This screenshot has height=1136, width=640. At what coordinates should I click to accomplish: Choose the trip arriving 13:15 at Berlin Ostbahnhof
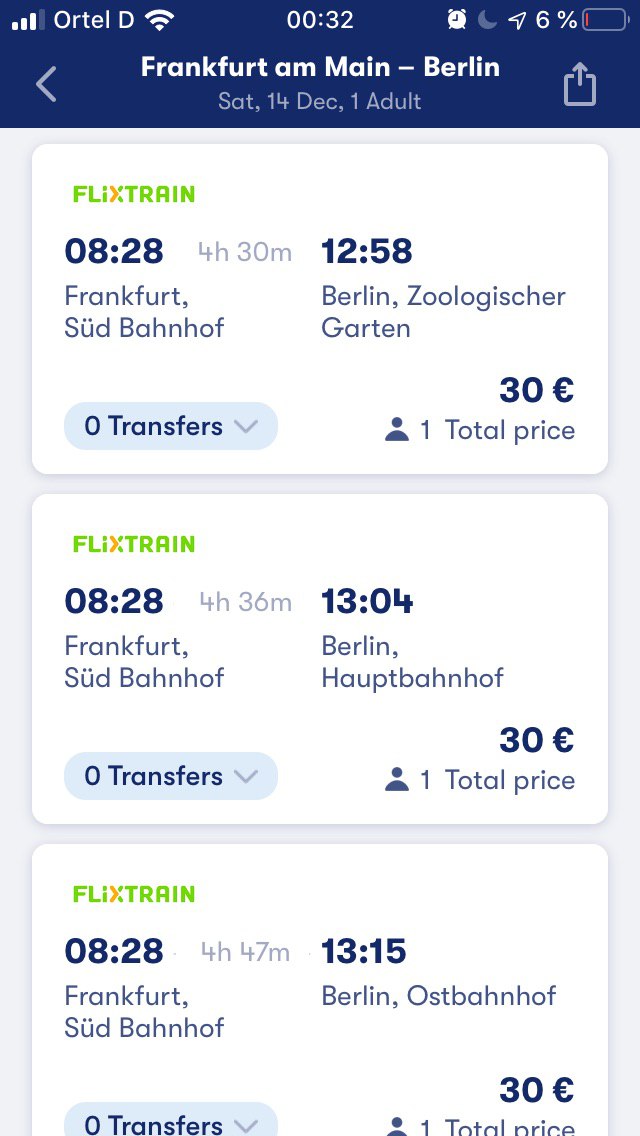click(320, 990)
